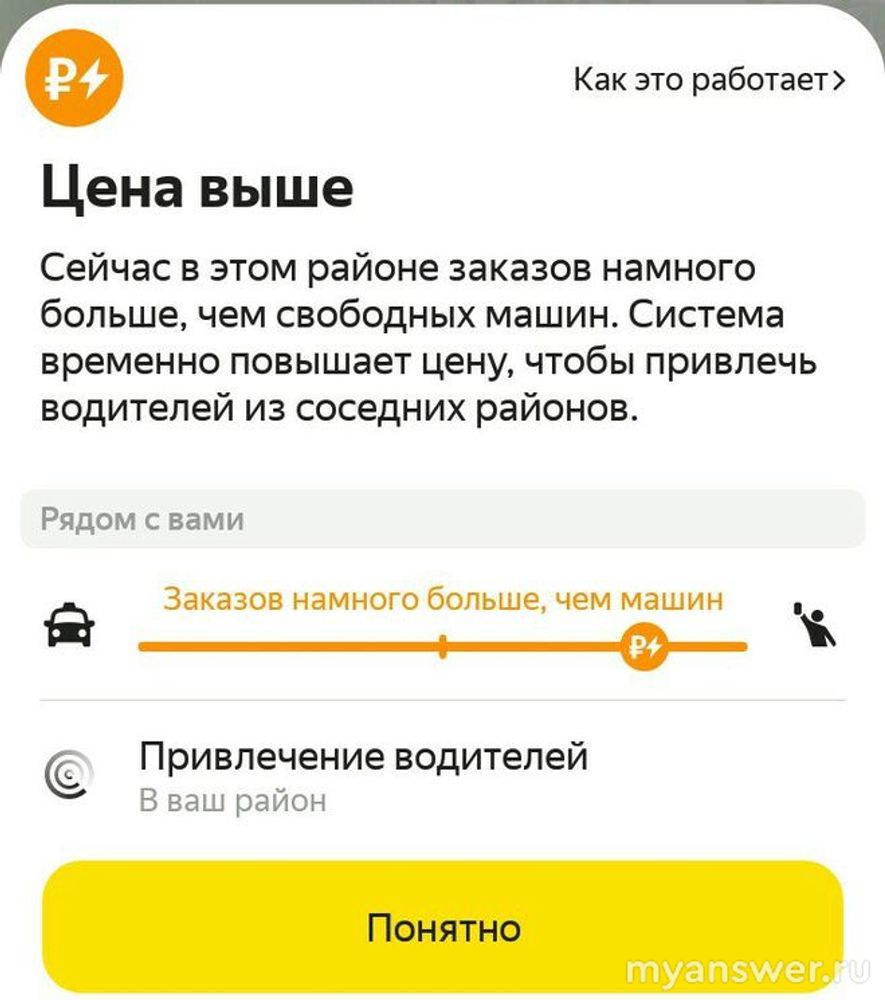Confirm with the Понятно button
The image size is (885, 1000).
(x=442, y=926)
